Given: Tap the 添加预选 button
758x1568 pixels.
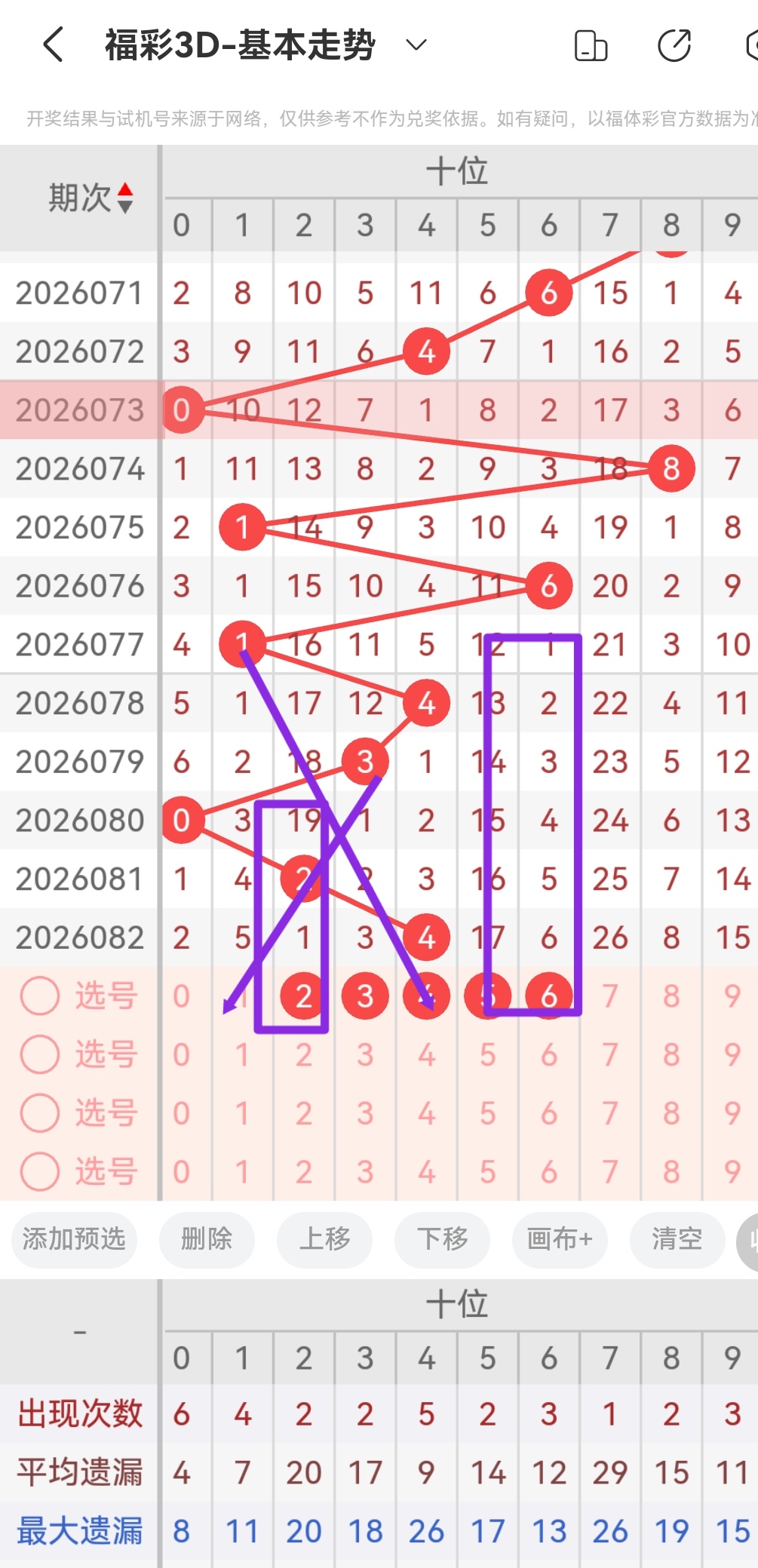Looking at the screenshot, I should pyautogui.click(x=74, y=1238).
